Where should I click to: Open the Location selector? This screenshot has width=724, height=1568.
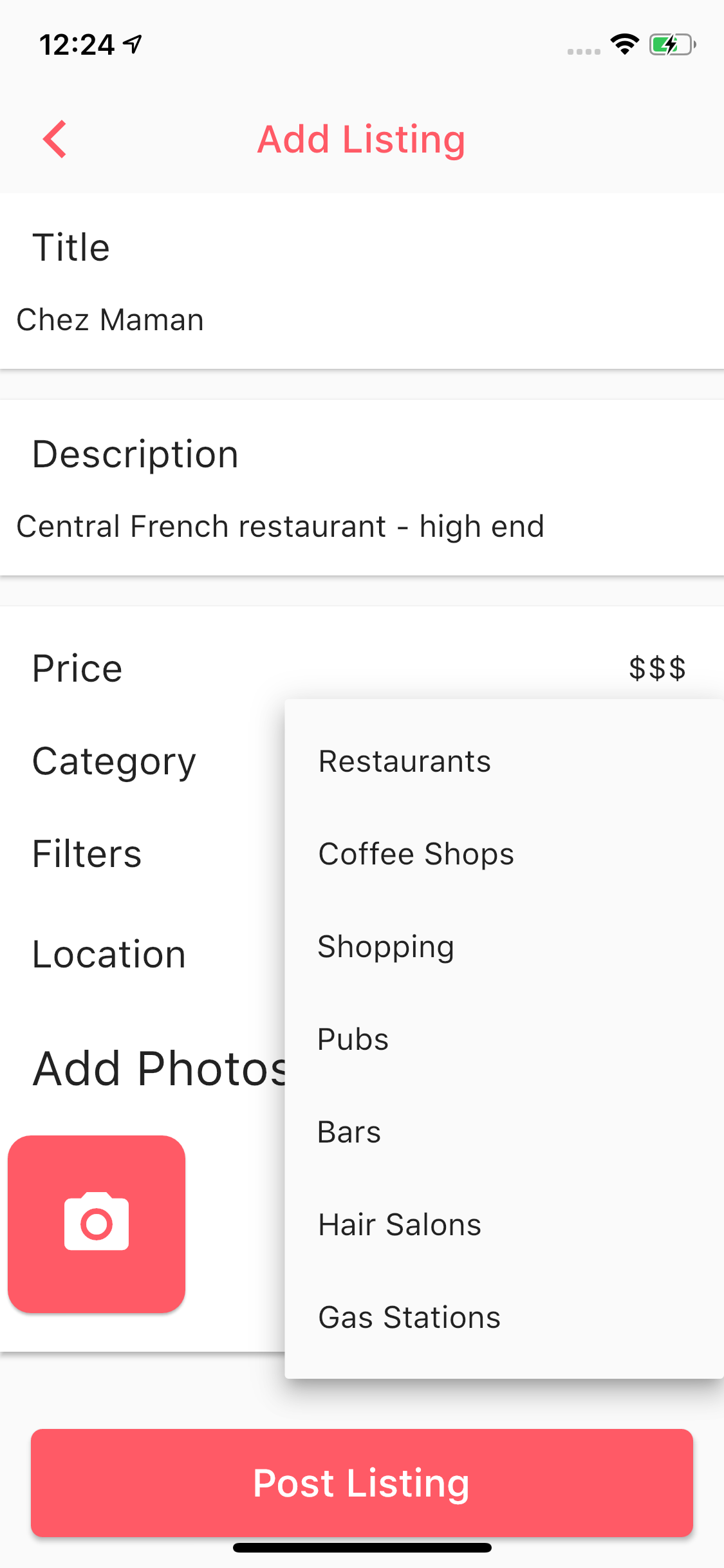(x=109, y=954)
